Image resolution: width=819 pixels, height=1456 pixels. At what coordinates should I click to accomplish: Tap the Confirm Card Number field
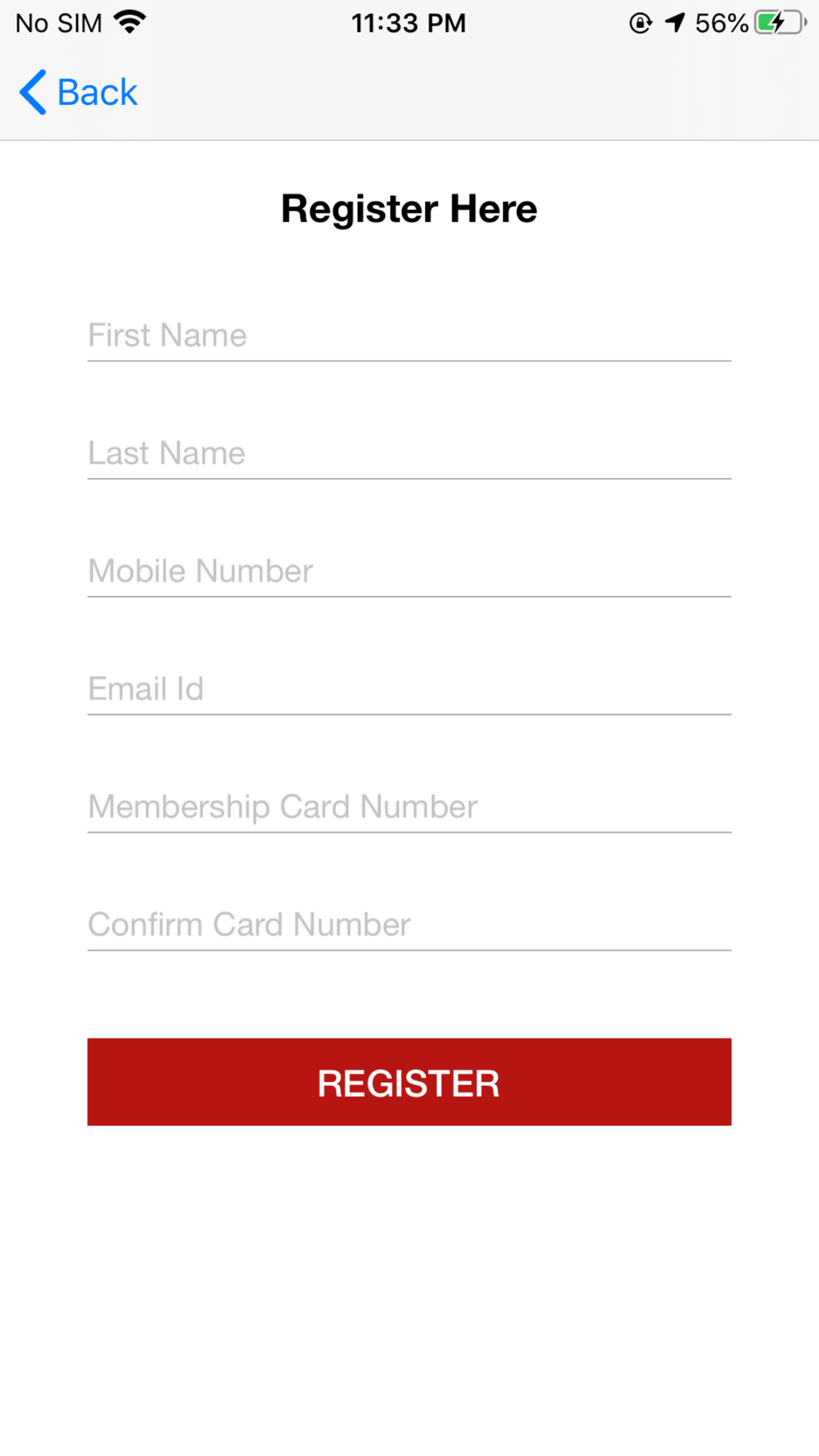409,925
